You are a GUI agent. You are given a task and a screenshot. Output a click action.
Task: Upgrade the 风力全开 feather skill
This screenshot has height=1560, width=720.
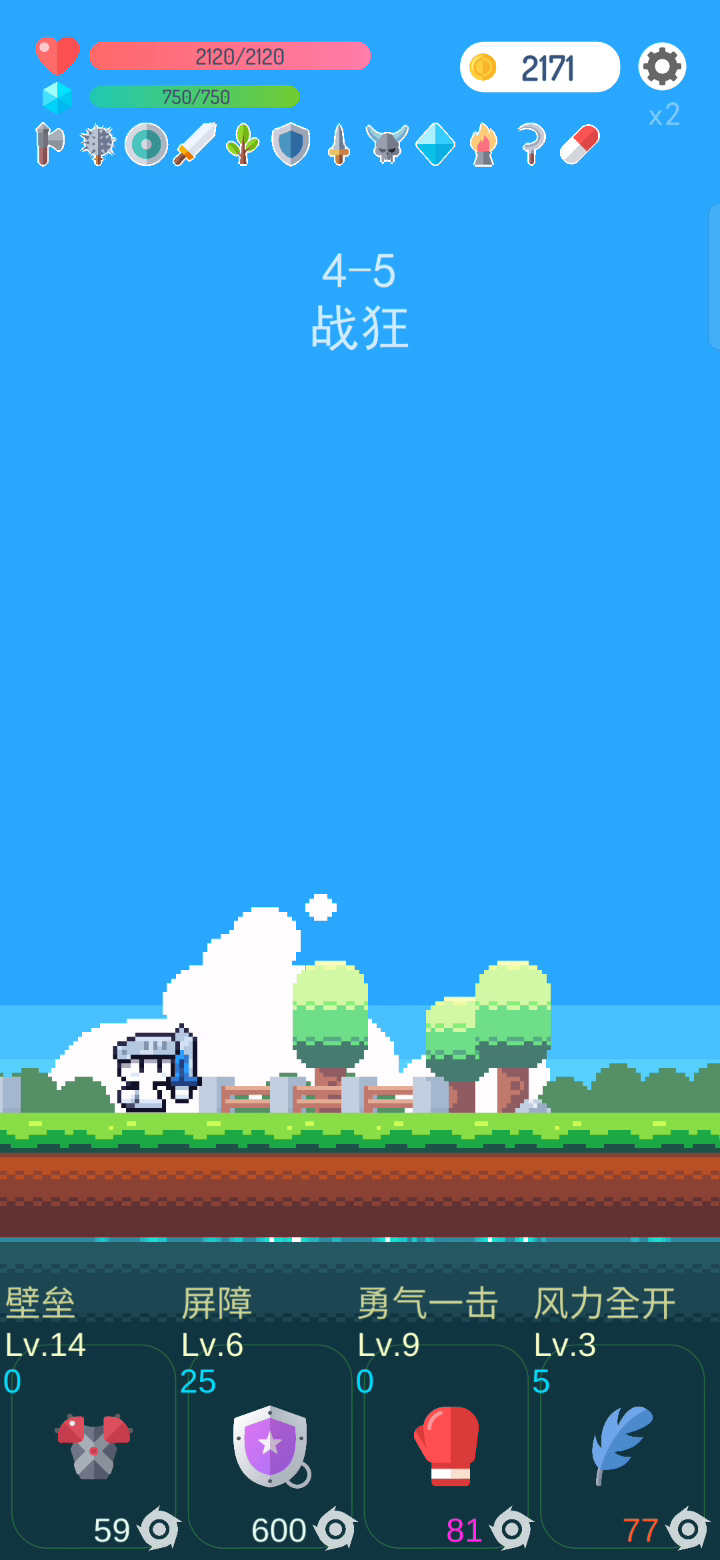point(622,1447)
